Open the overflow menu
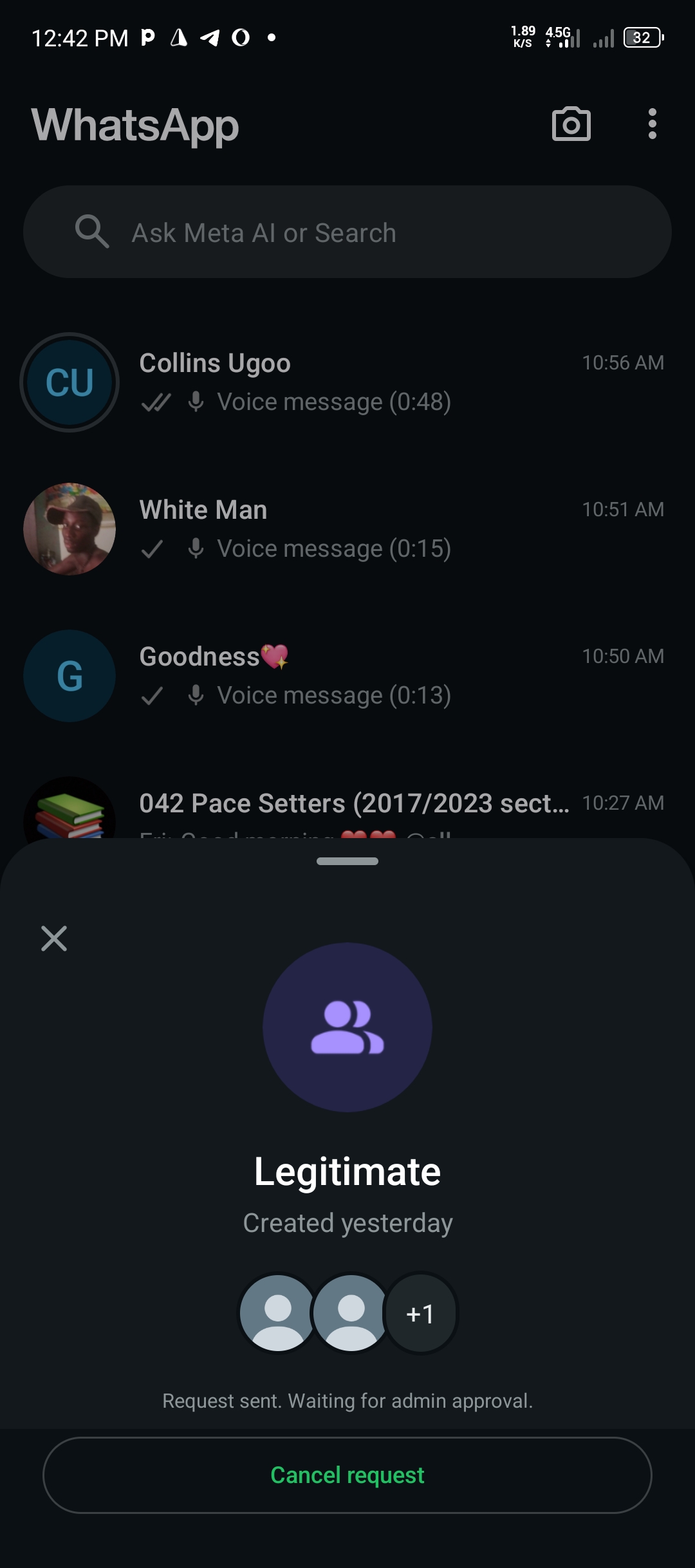Viewport: 695px width, 1568px height. point(652,124)
